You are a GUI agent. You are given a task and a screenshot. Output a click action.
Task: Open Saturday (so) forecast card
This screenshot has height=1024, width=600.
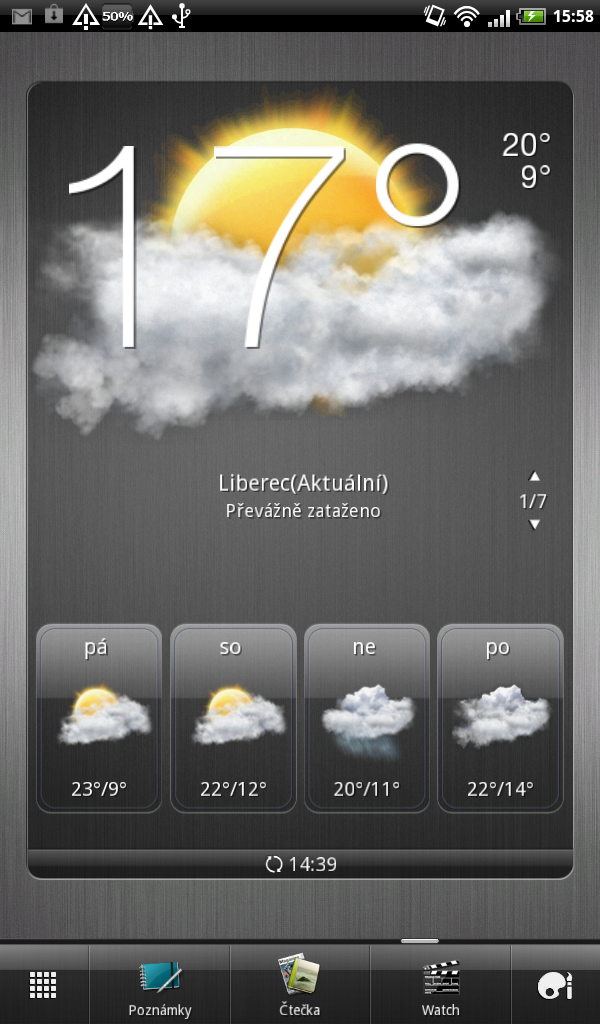coord(233,717)
